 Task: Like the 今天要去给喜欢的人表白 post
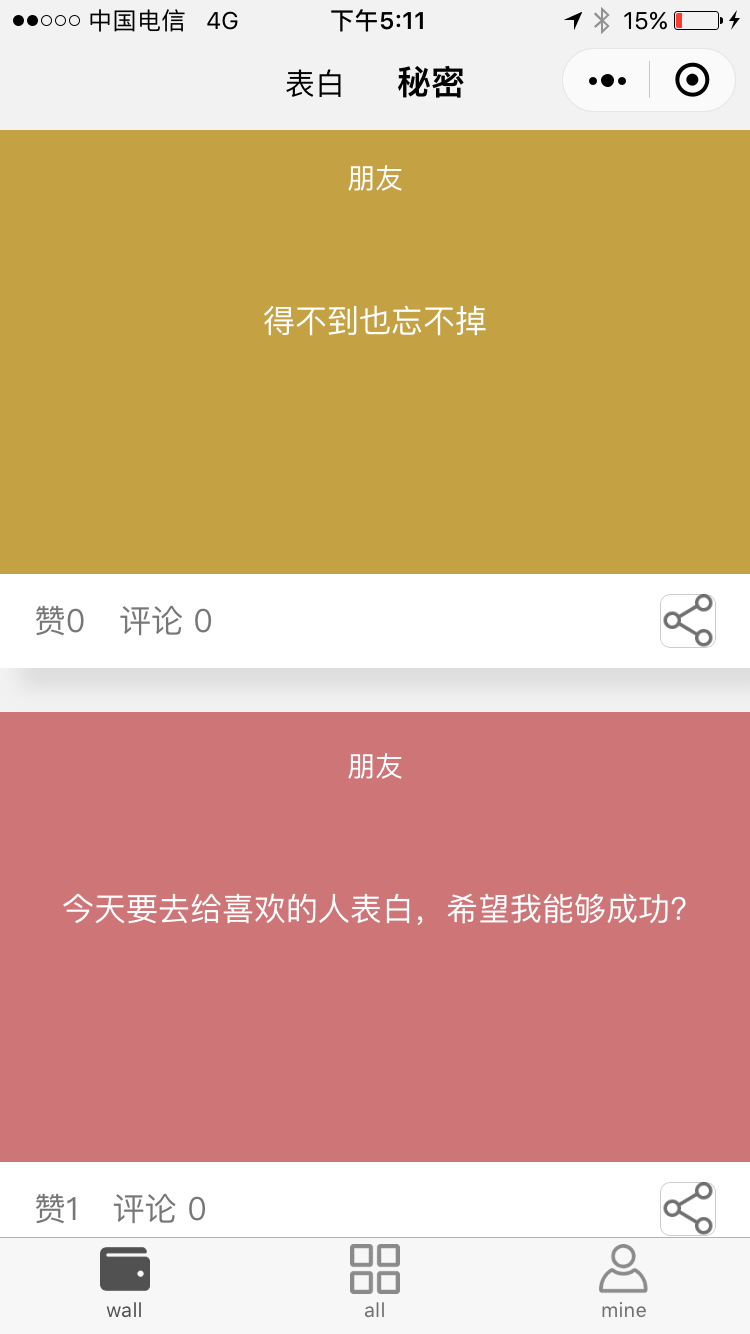[x=57, y=1209]
